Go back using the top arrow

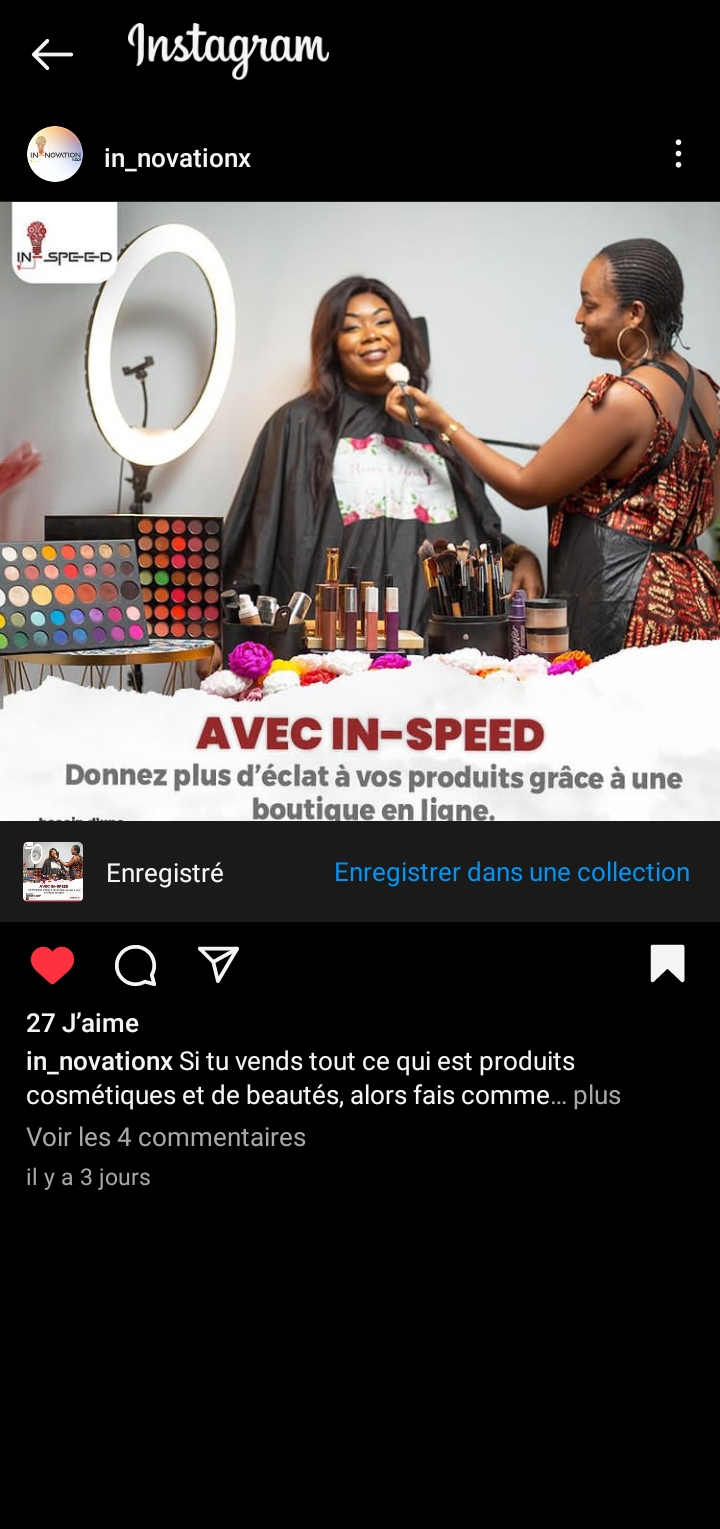click(52, 54)
